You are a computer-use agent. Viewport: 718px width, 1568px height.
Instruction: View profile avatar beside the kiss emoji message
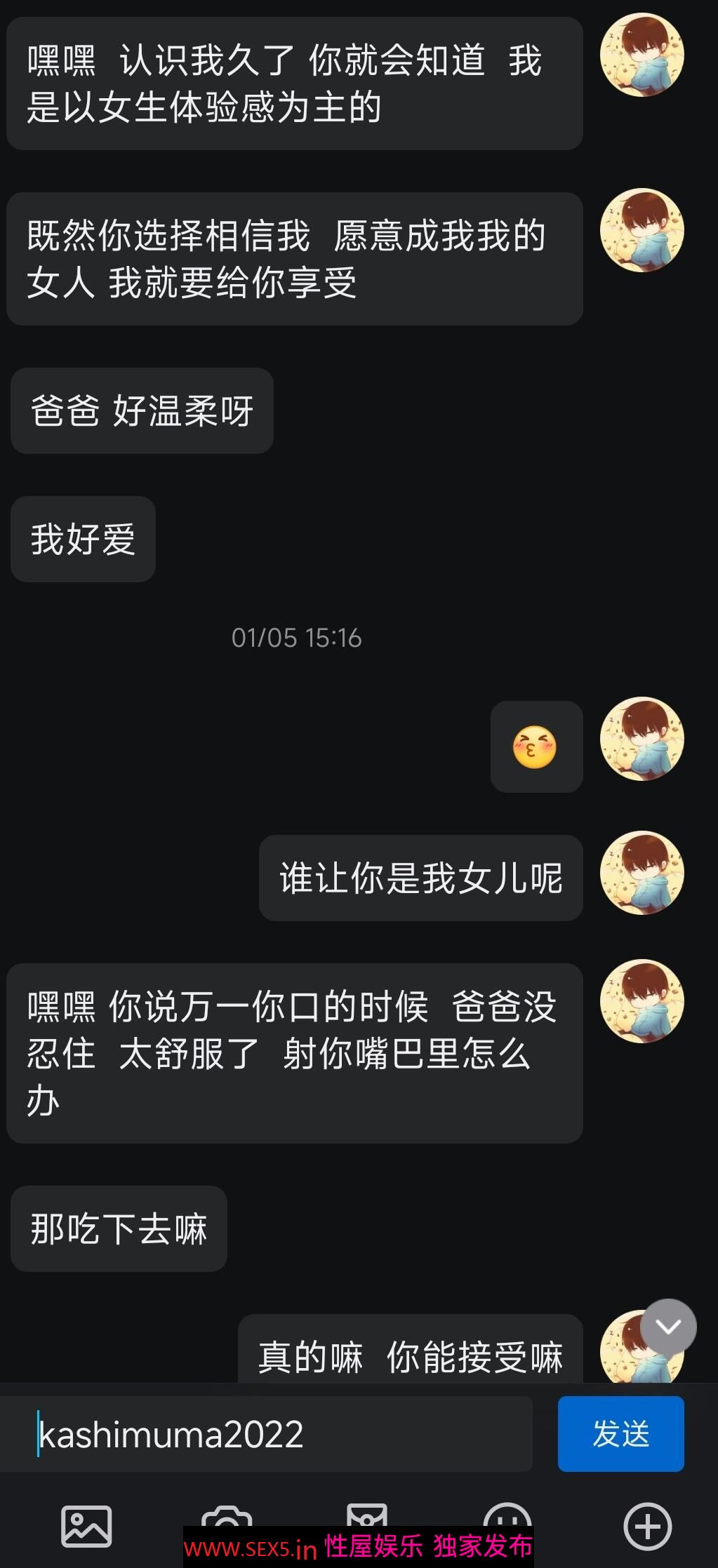click(x=641, y=739)
